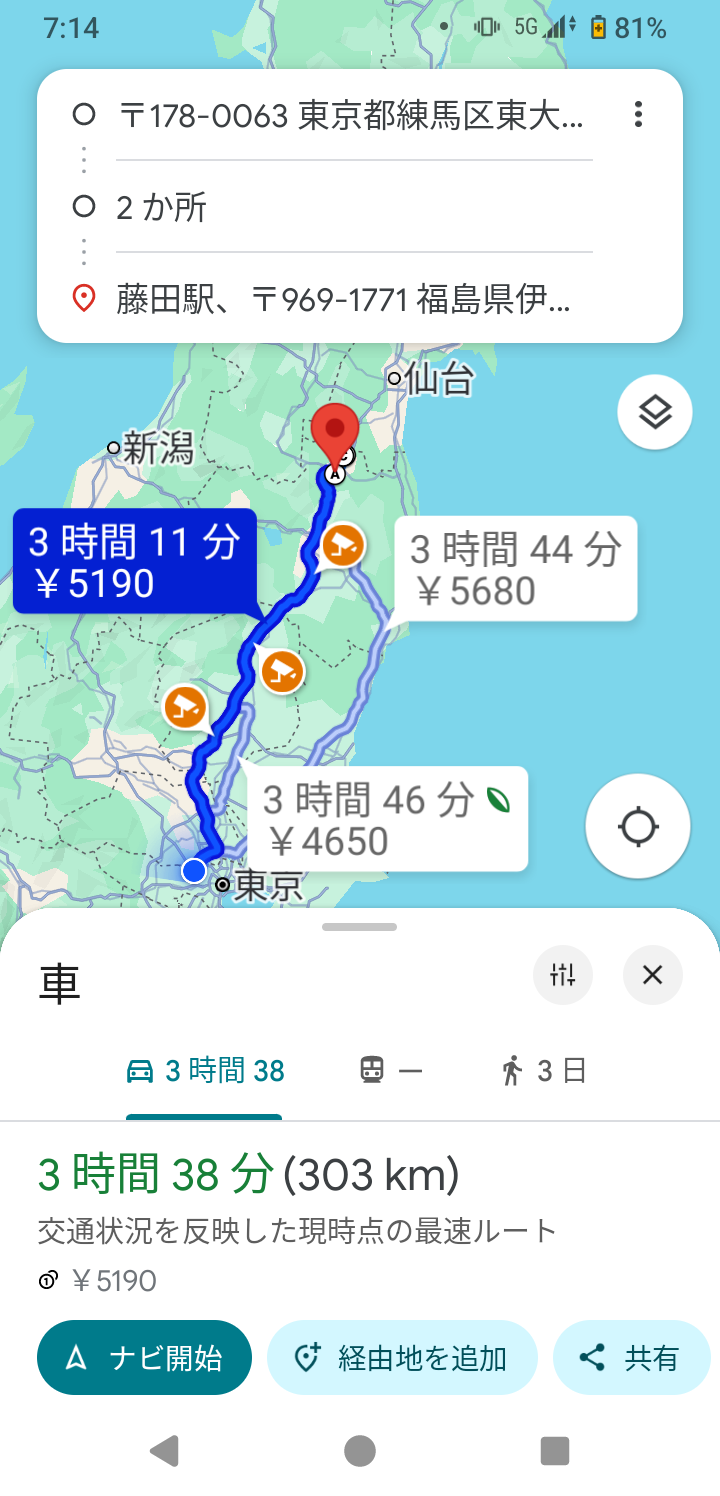Image resolution: width=720 pixels, height=1496 pixels.
Task: Tap the speed camera icon near the route middle
Action: click(281, 672)
